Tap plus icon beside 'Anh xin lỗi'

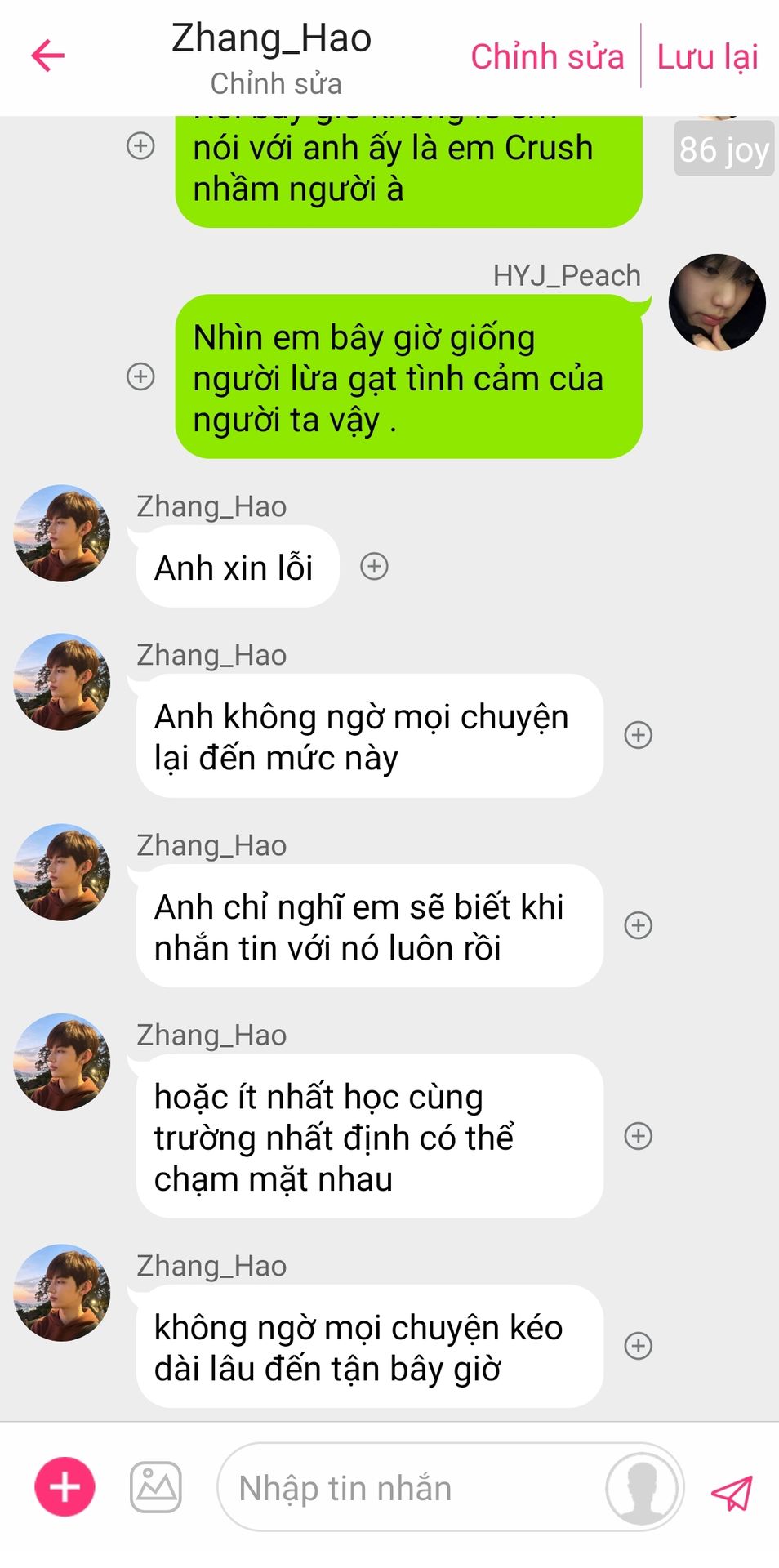(x=375, y=566)
